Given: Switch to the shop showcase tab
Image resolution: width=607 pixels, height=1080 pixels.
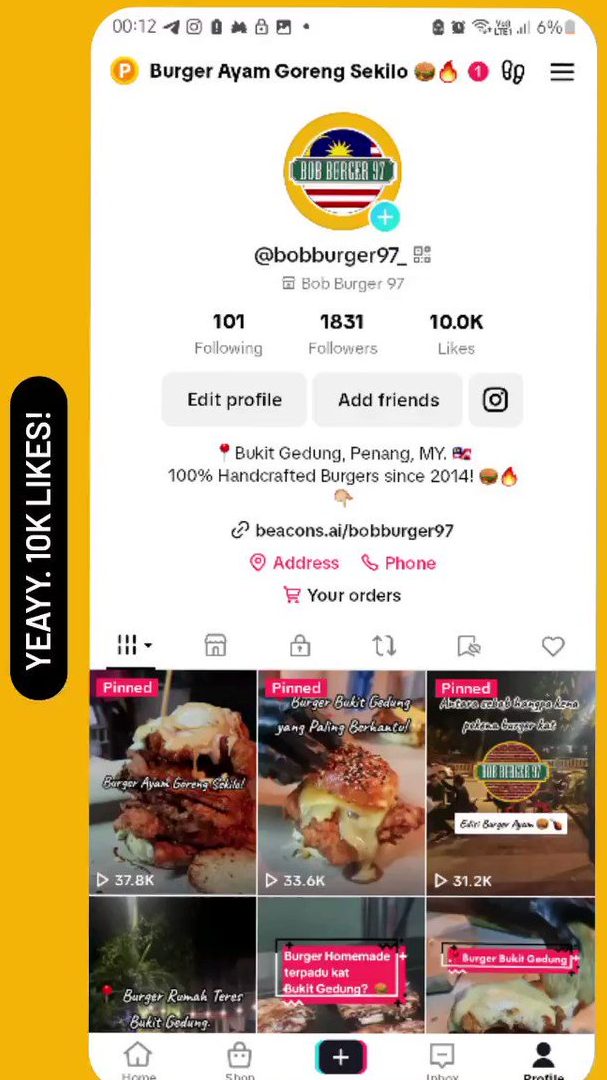Looking at the screenshot, I should click(x=215, y=645).
